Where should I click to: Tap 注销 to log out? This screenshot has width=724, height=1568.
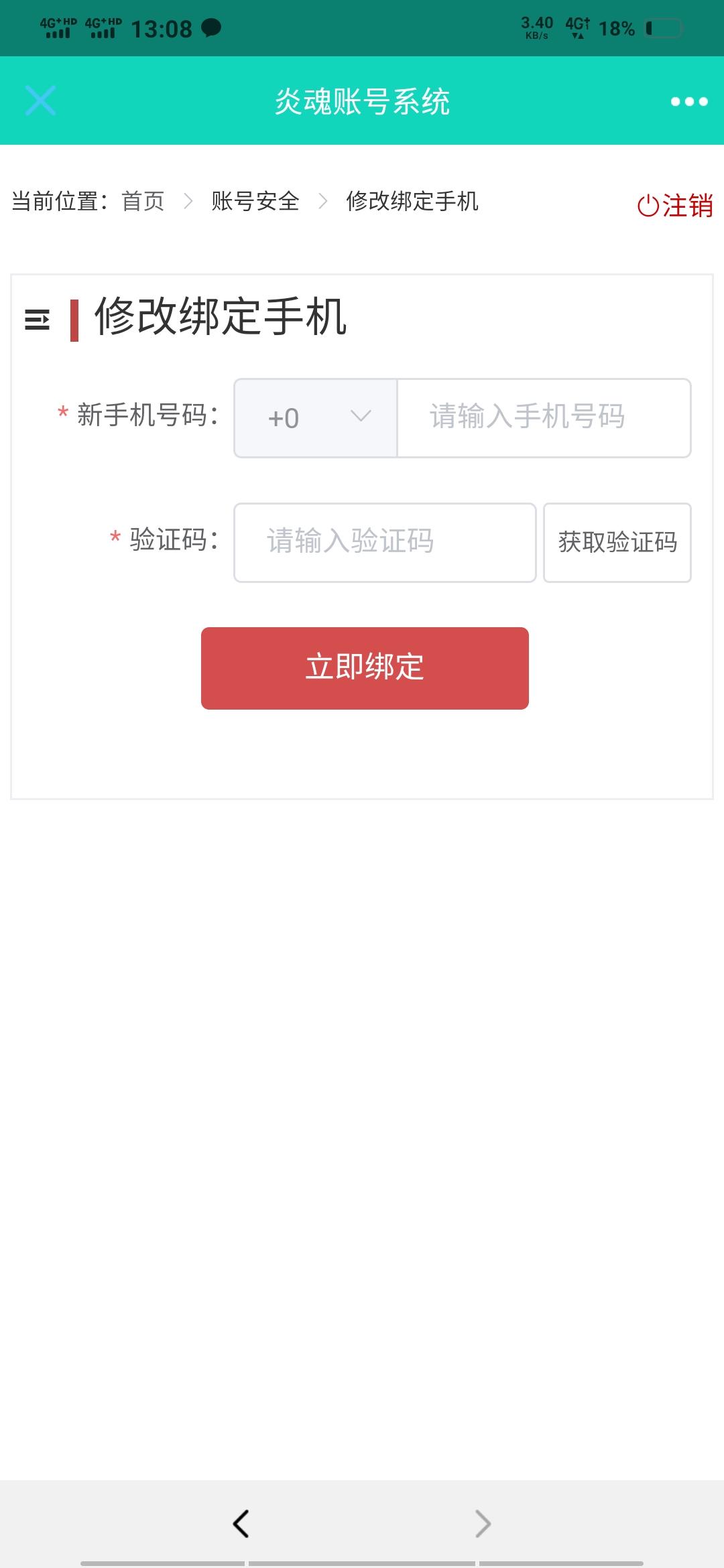pyautogui.click(x=675, y=205)
